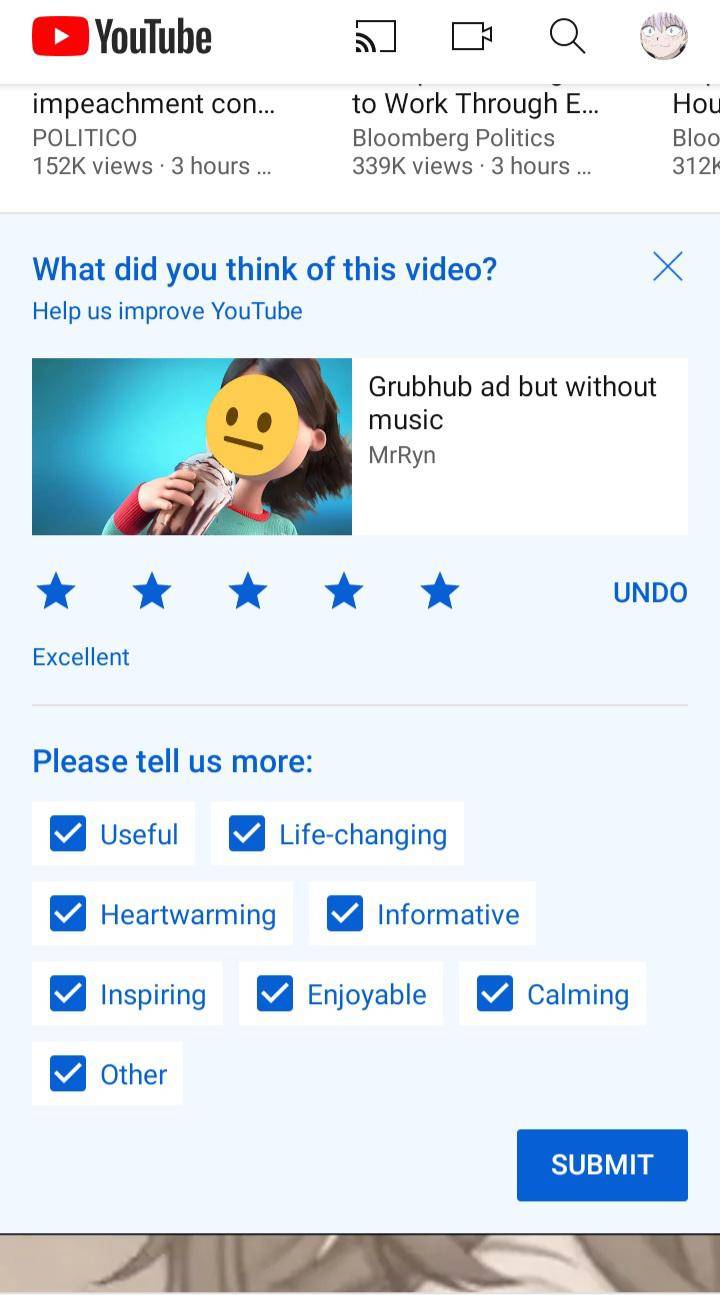720x1295 pixels.
Task: Tap the camera upload icon
Action: coord(472,37)
